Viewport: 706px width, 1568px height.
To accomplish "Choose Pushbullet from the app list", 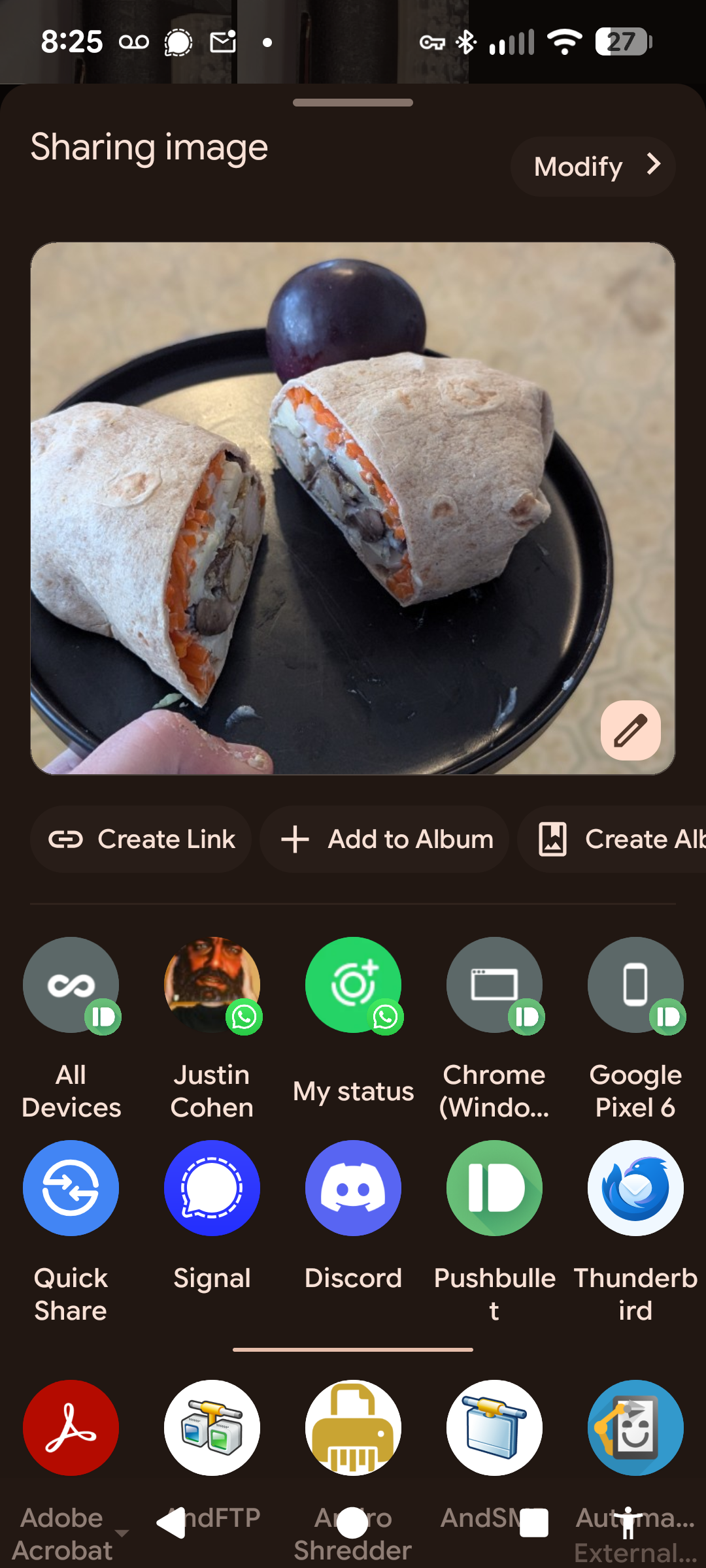I will [494, 1189].
